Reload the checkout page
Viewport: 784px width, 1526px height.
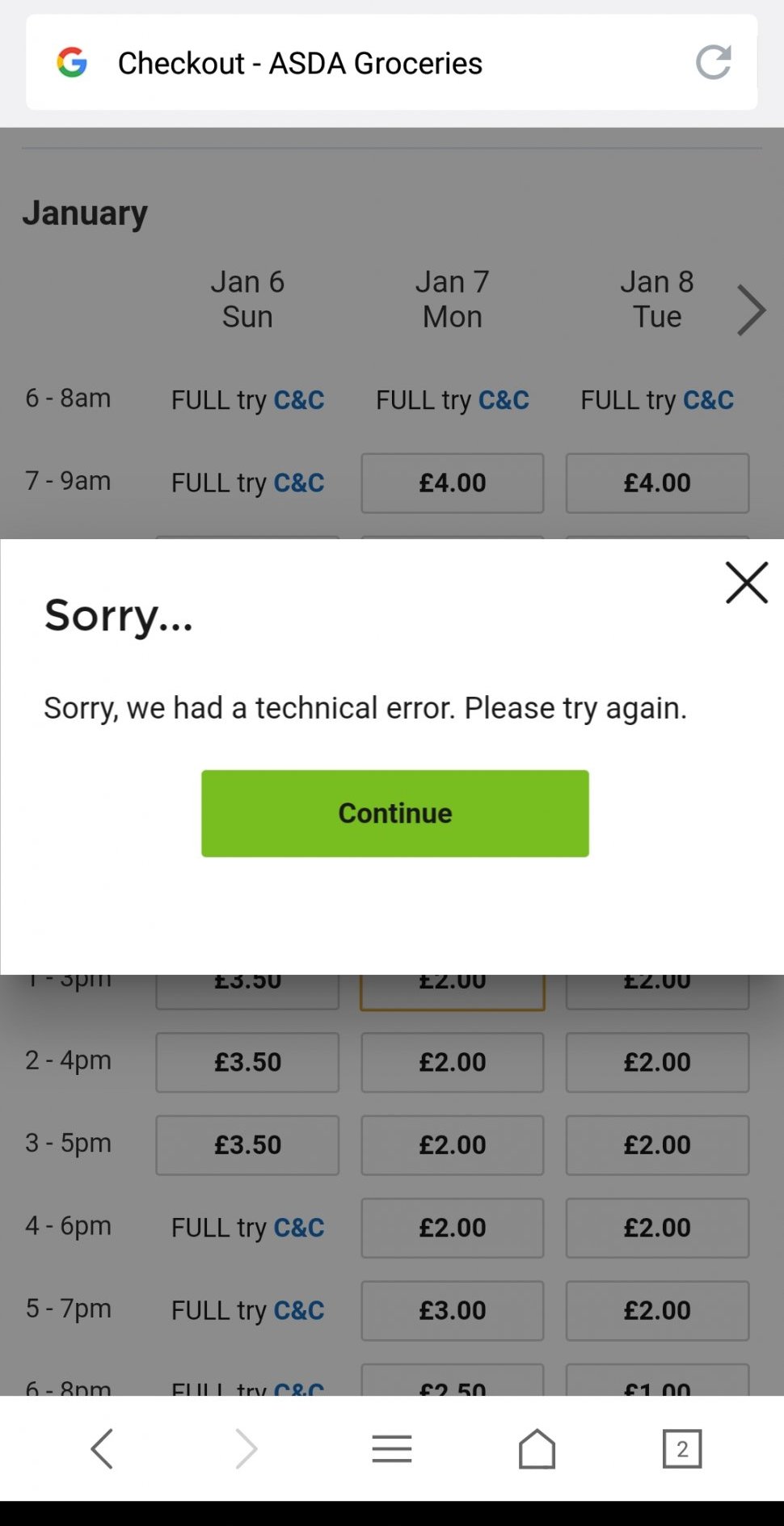[x=713, y=62]
